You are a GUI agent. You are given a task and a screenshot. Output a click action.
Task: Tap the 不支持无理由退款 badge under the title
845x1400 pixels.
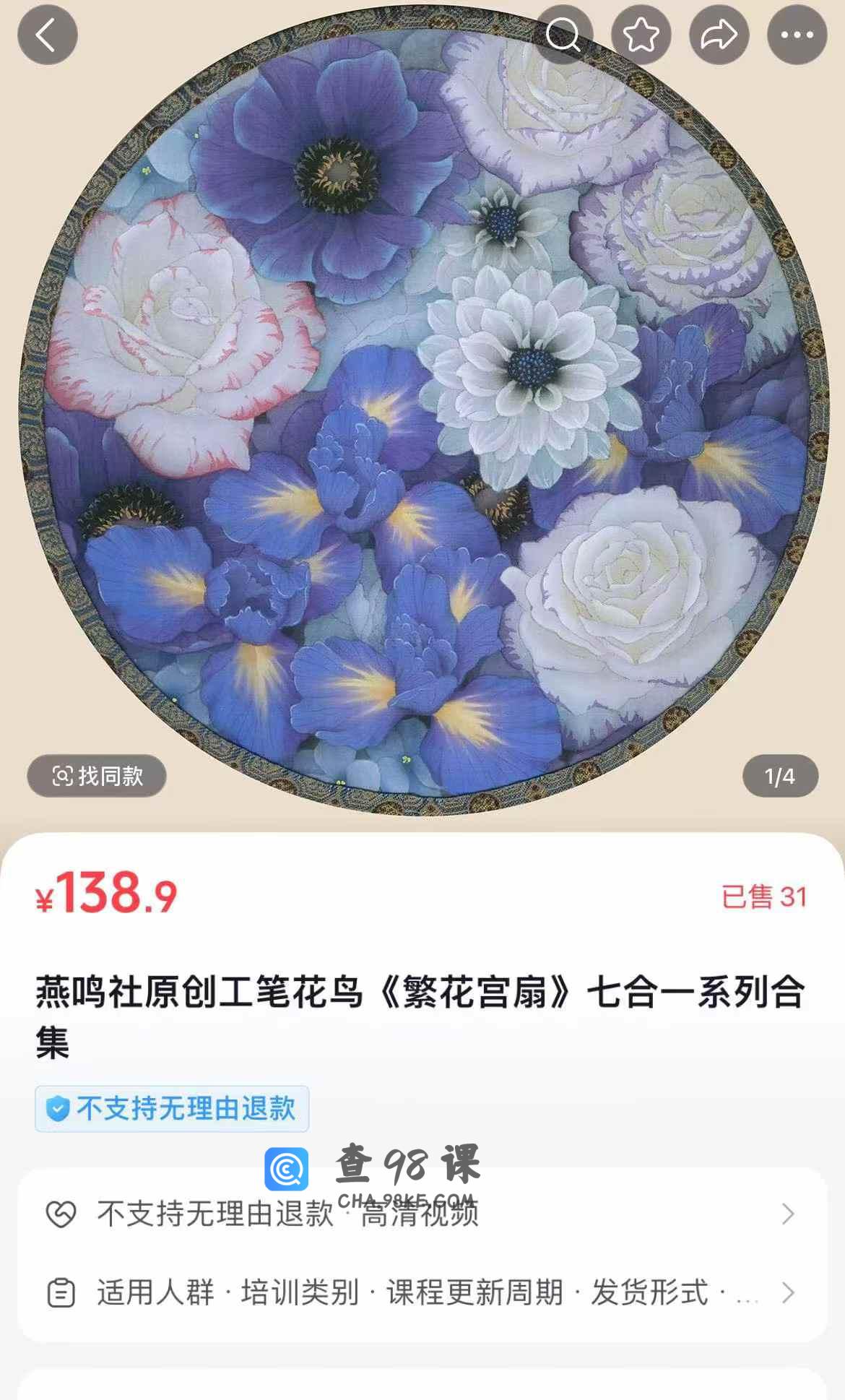(172, 1108)
